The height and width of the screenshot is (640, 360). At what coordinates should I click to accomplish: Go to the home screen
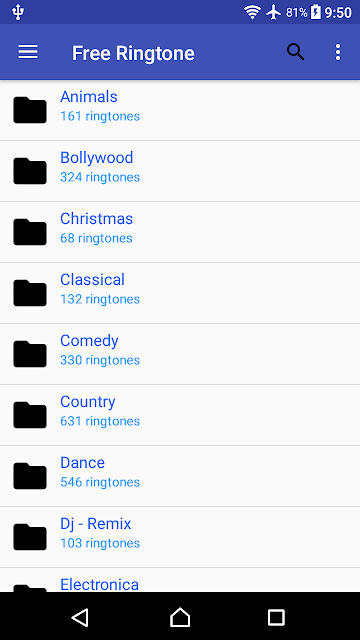coord(180,617)
